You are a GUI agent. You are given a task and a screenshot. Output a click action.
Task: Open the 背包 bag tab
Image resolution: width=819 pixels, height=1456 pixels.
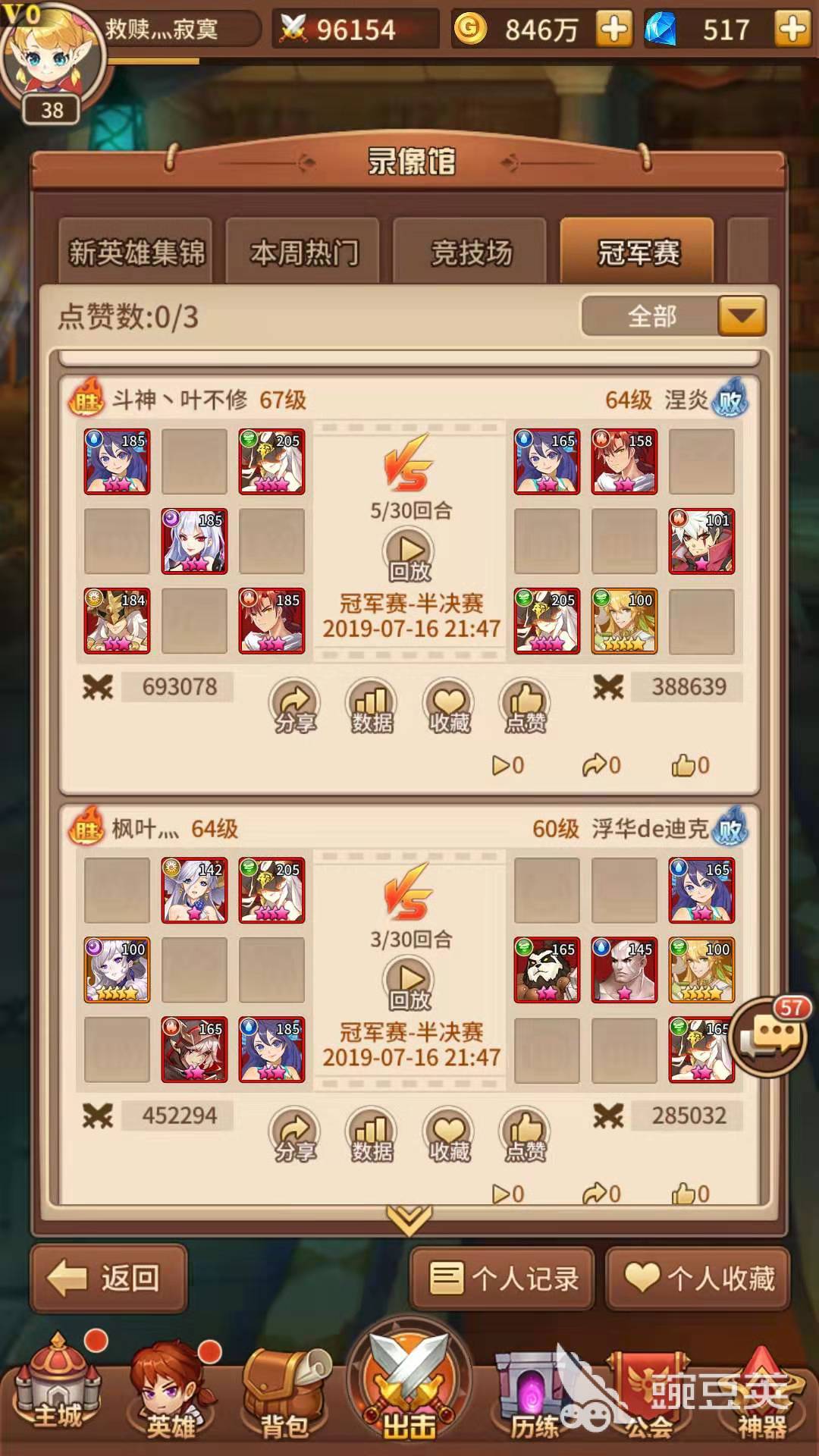pos(285,1395)
